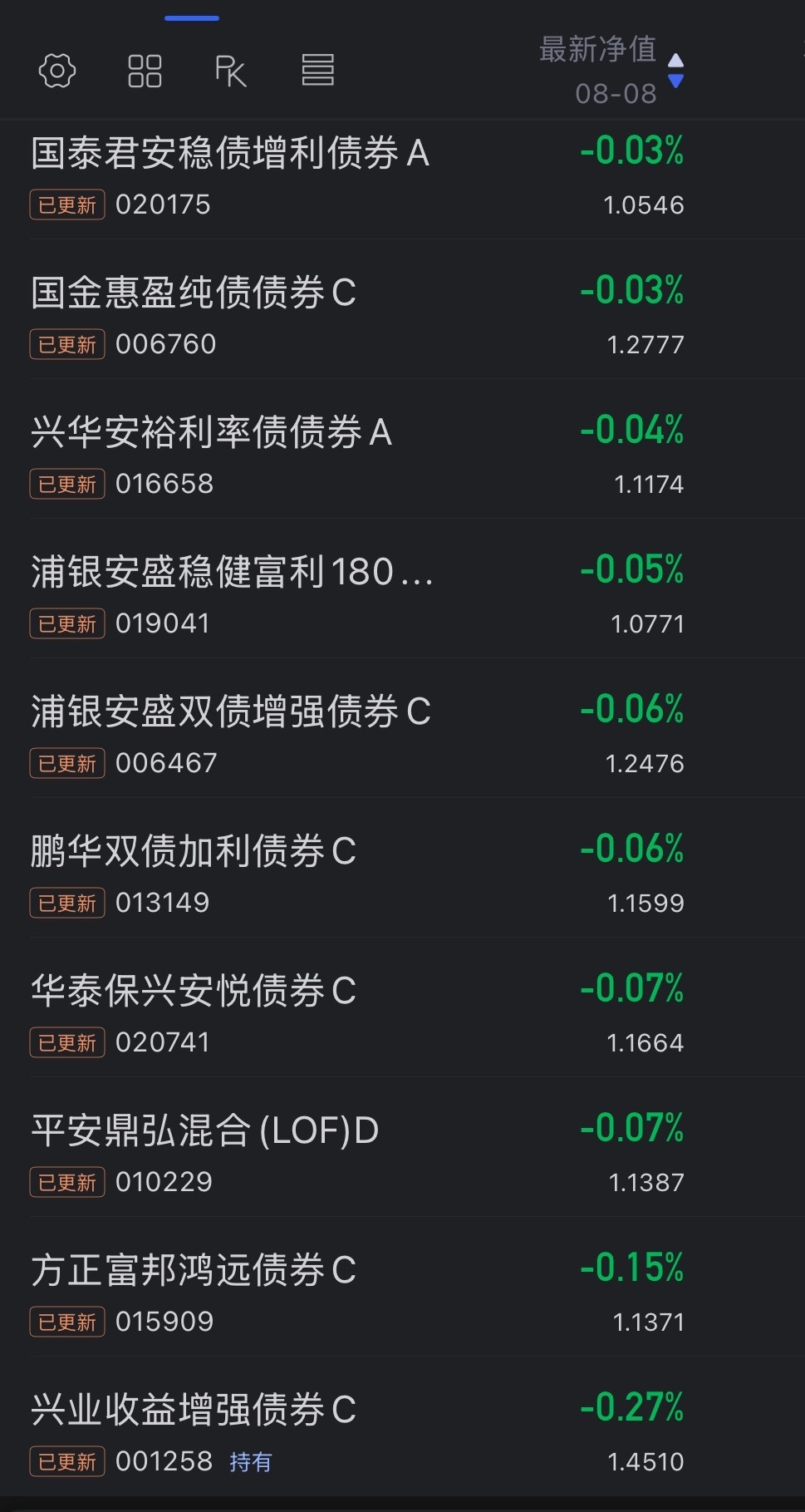This screenshot has height=1512, width=805.
Task: Switch to the grid view icon
Action: (145, 71)
